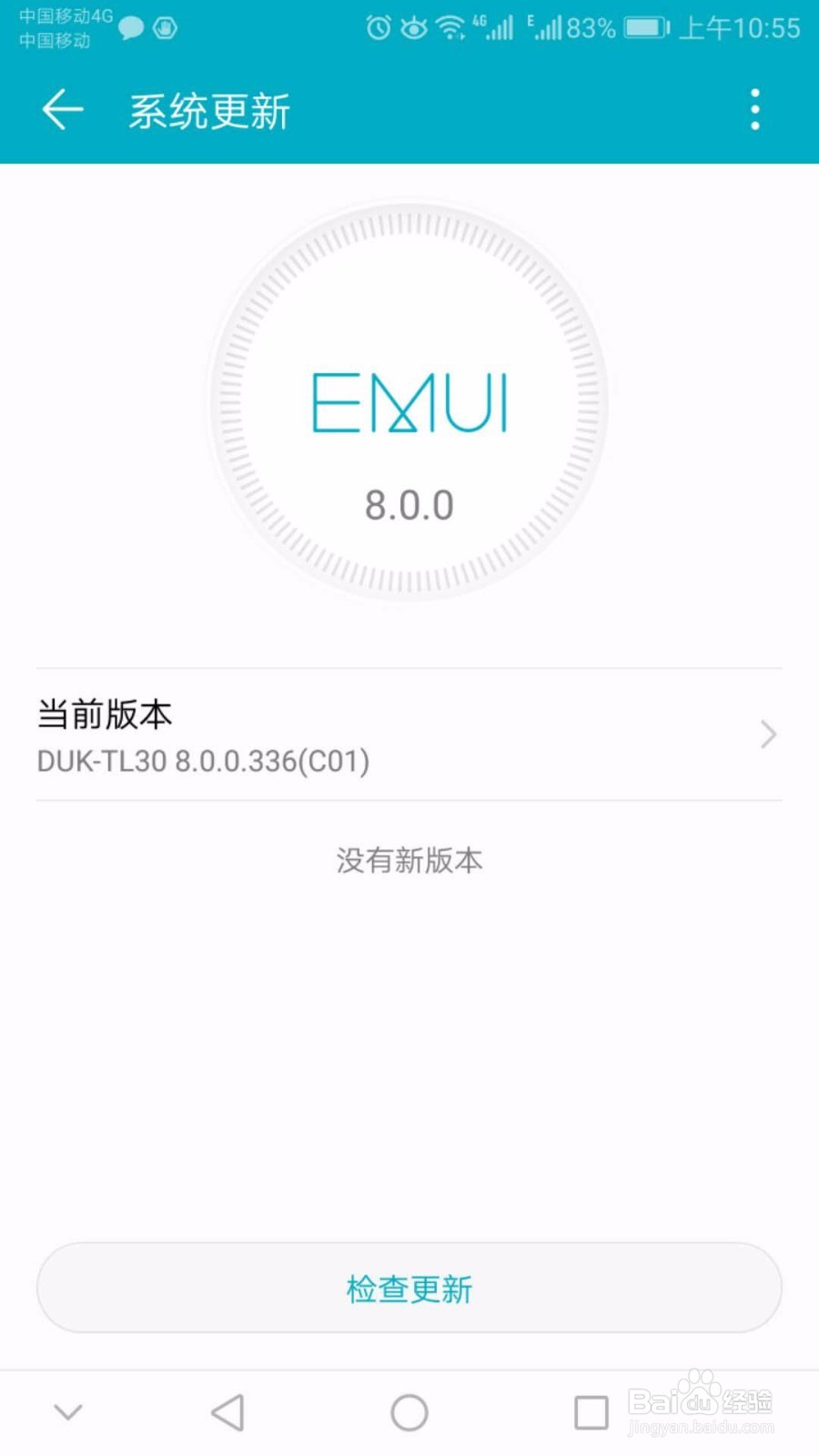
Task: Collapse the navigation bar with down arrow
Action: coord(68,1412)
